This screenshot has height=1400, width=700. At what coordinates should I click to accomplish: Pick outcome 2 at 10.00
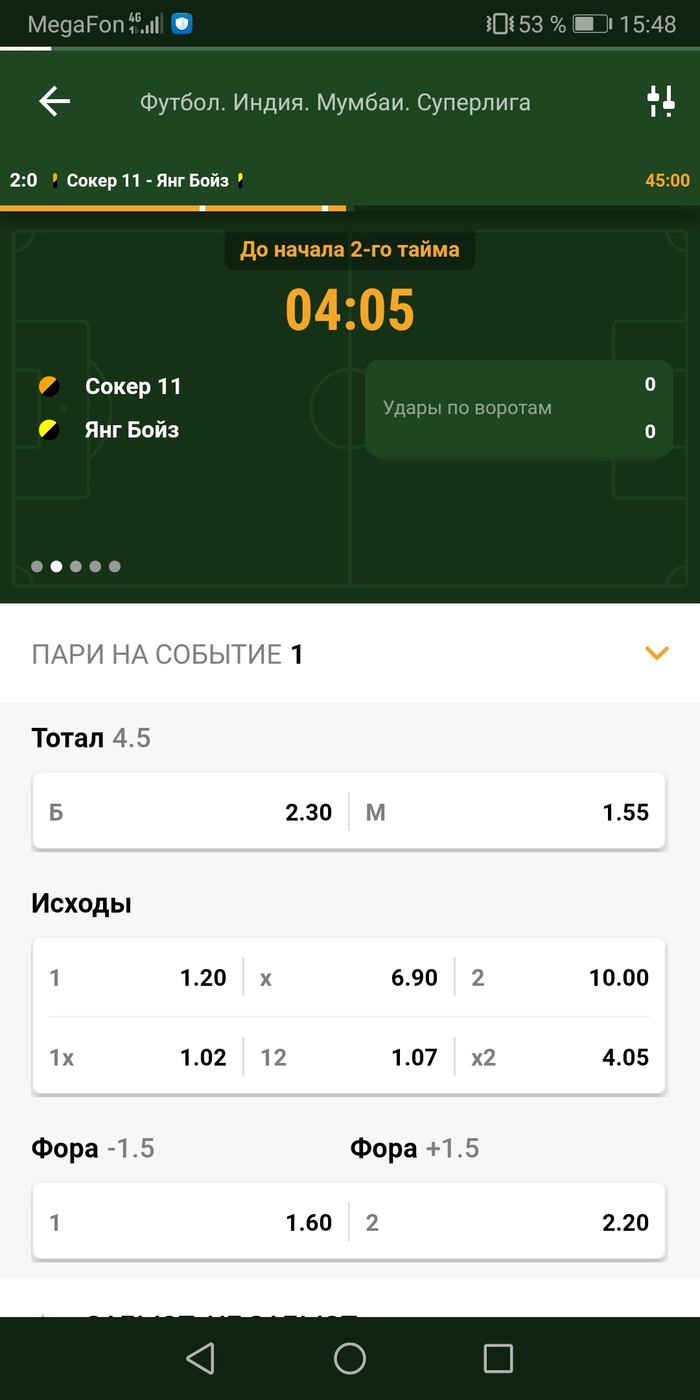559,977
